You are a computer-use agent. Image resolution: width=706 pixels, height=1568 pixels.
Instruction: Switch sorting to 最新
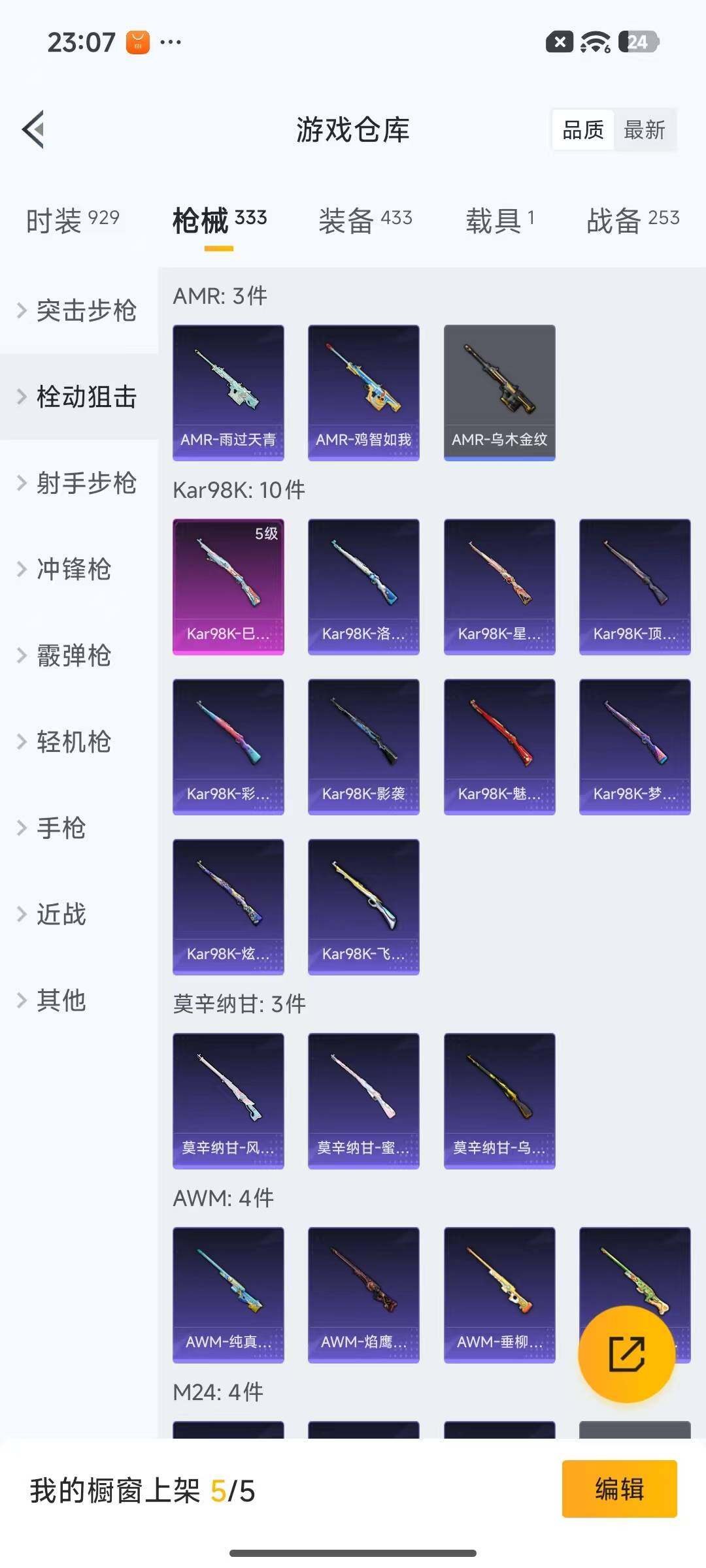click(646, 130)
